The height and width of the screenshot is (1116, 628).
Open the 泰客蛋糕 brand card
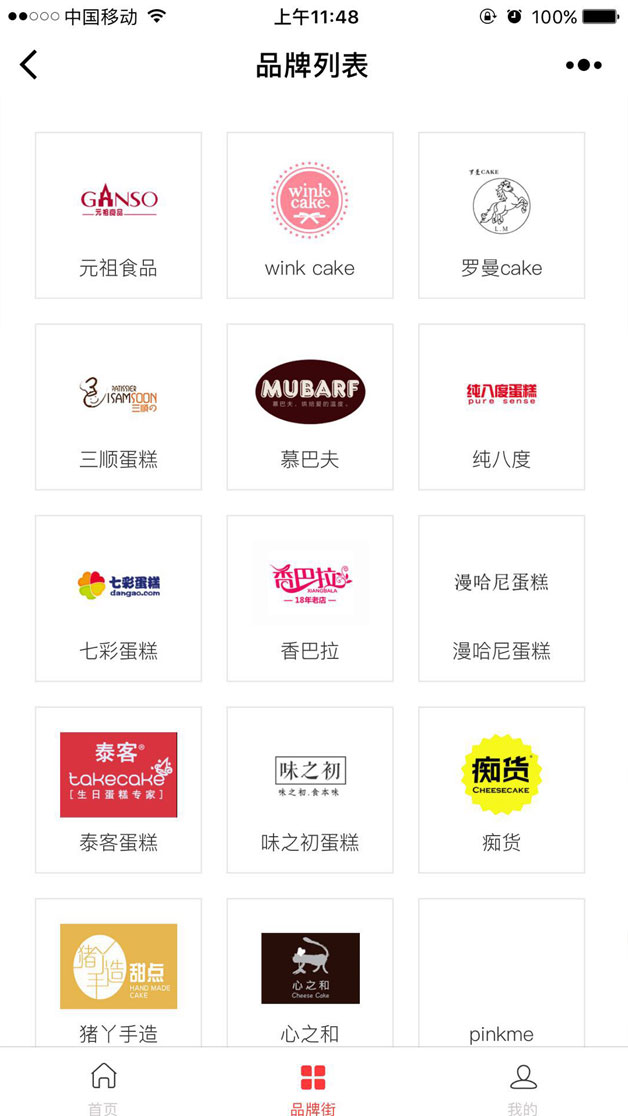[x=118, y=789]
